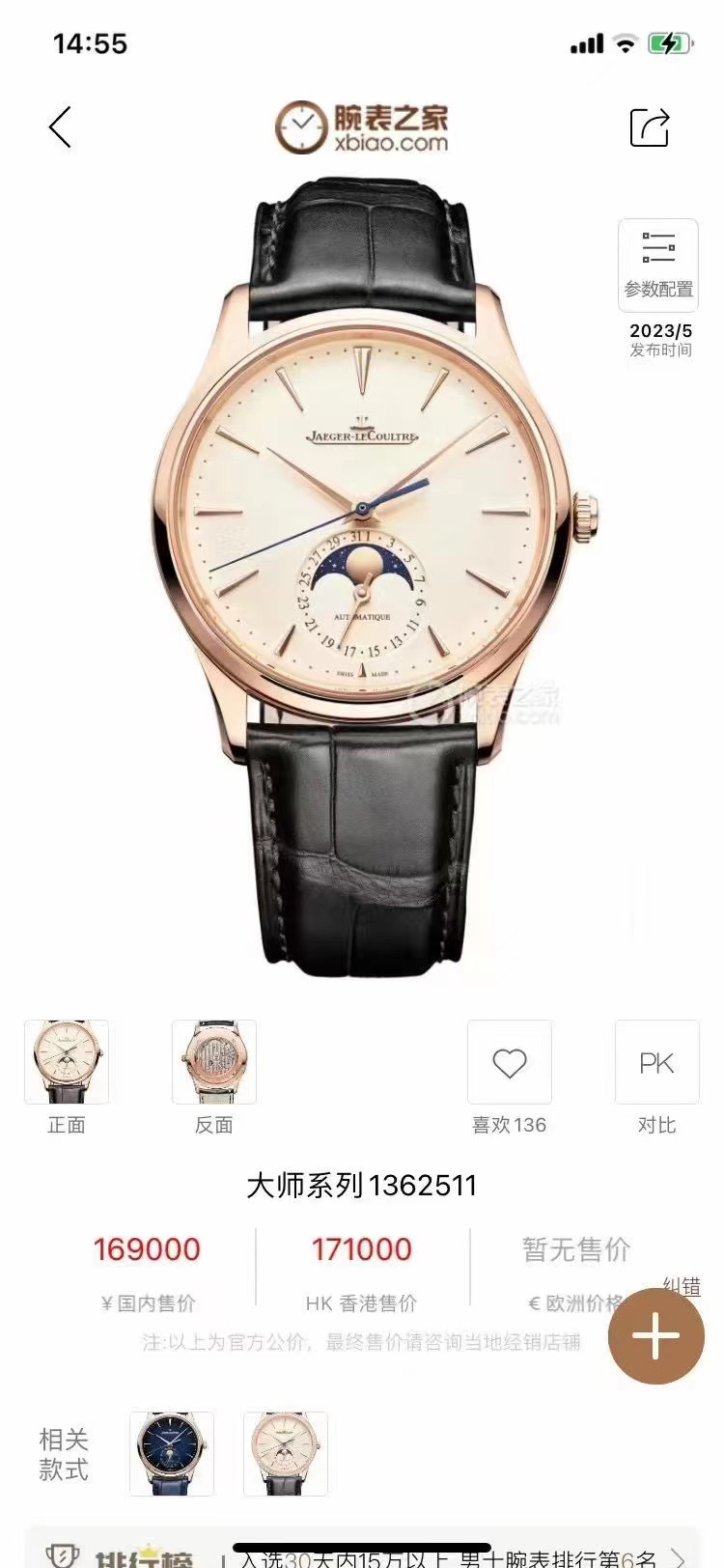This screenshot has width=724, height=1568.
Task: Share this watch page
Action: click(650, 127)
